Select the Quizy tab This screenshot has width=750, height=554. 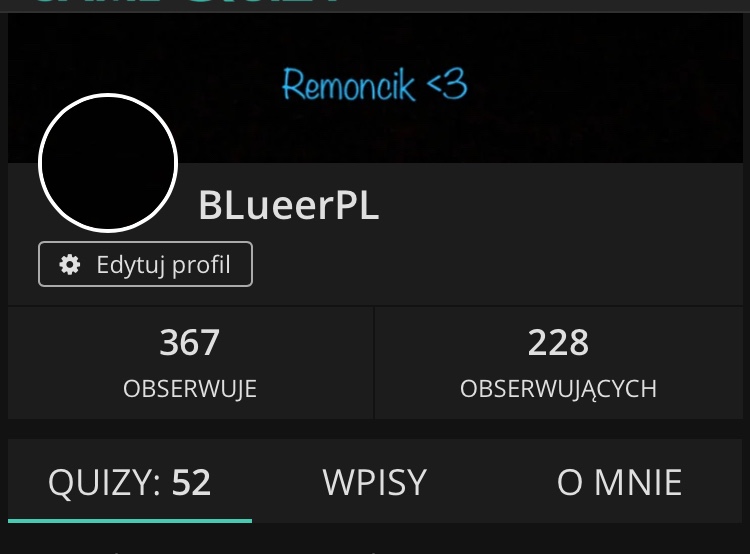point(130,483)
